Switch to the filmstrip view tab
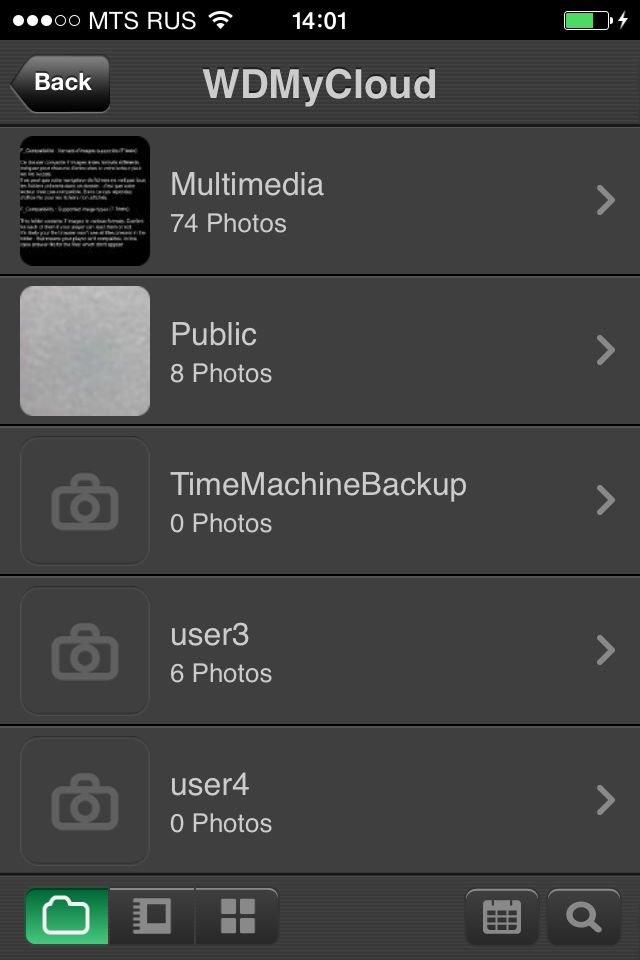Image resolution: width=640 pixels, height=960 pixels. pyautogui.click(x=152, y=916)
